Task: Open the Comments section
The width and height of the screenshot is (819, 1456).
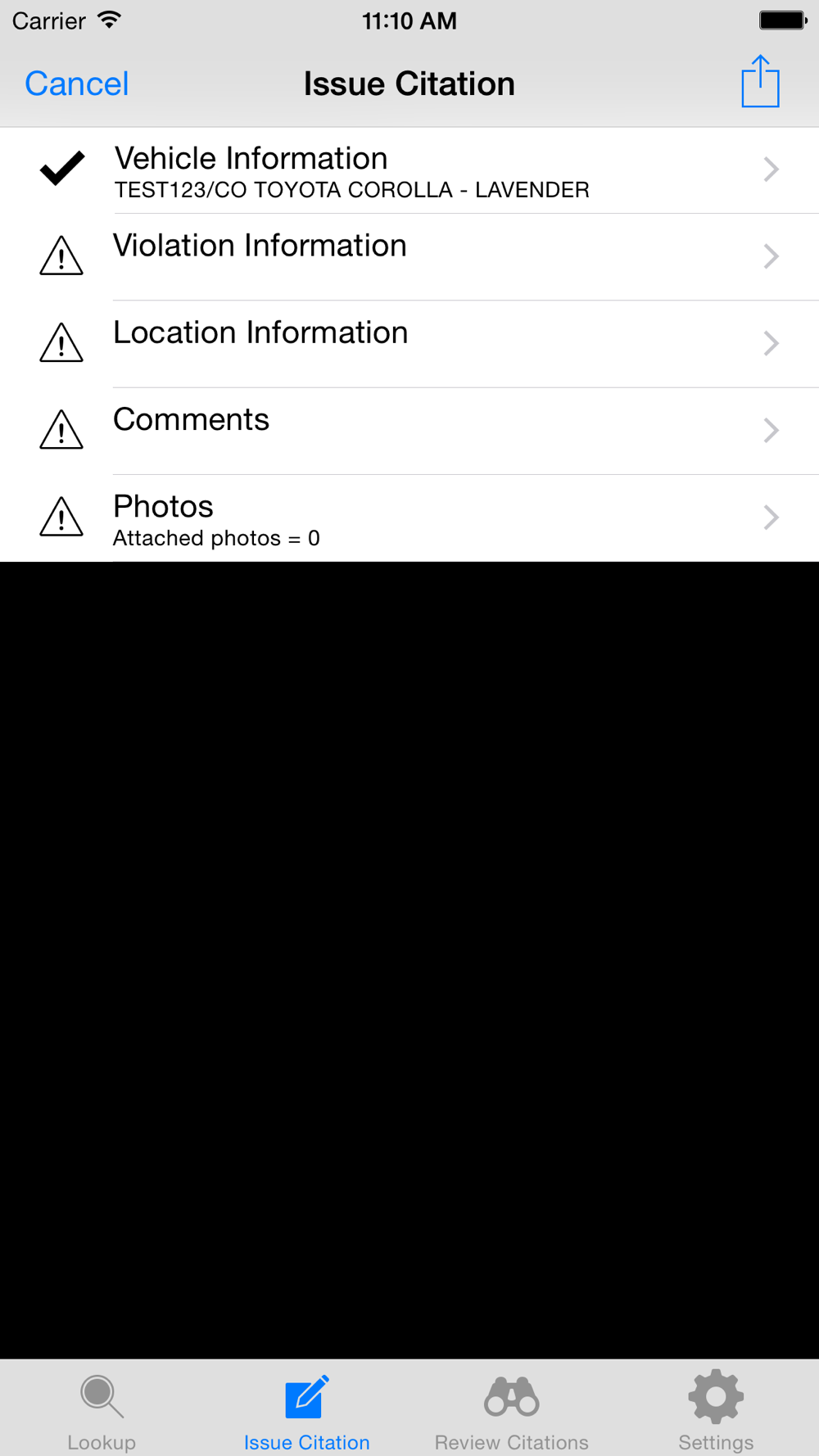Action: 409,431
